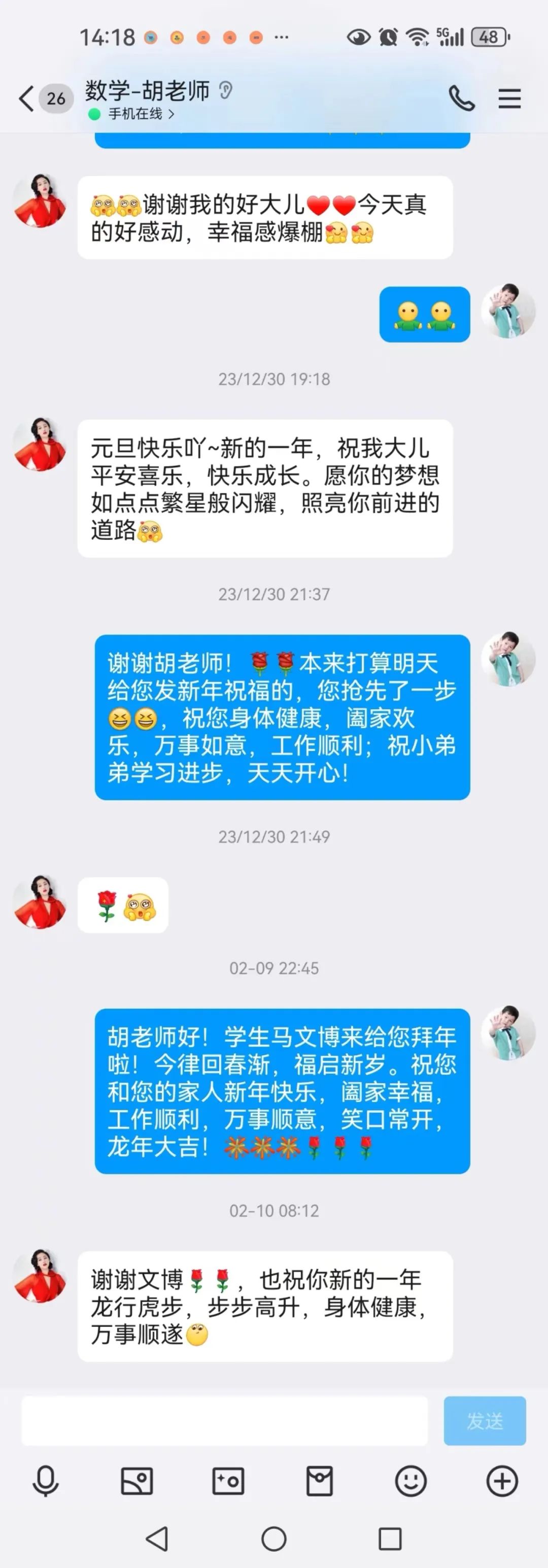Start a voice call with 胡老师
The height and width of the screenshot is (1568, 548).
461,98
